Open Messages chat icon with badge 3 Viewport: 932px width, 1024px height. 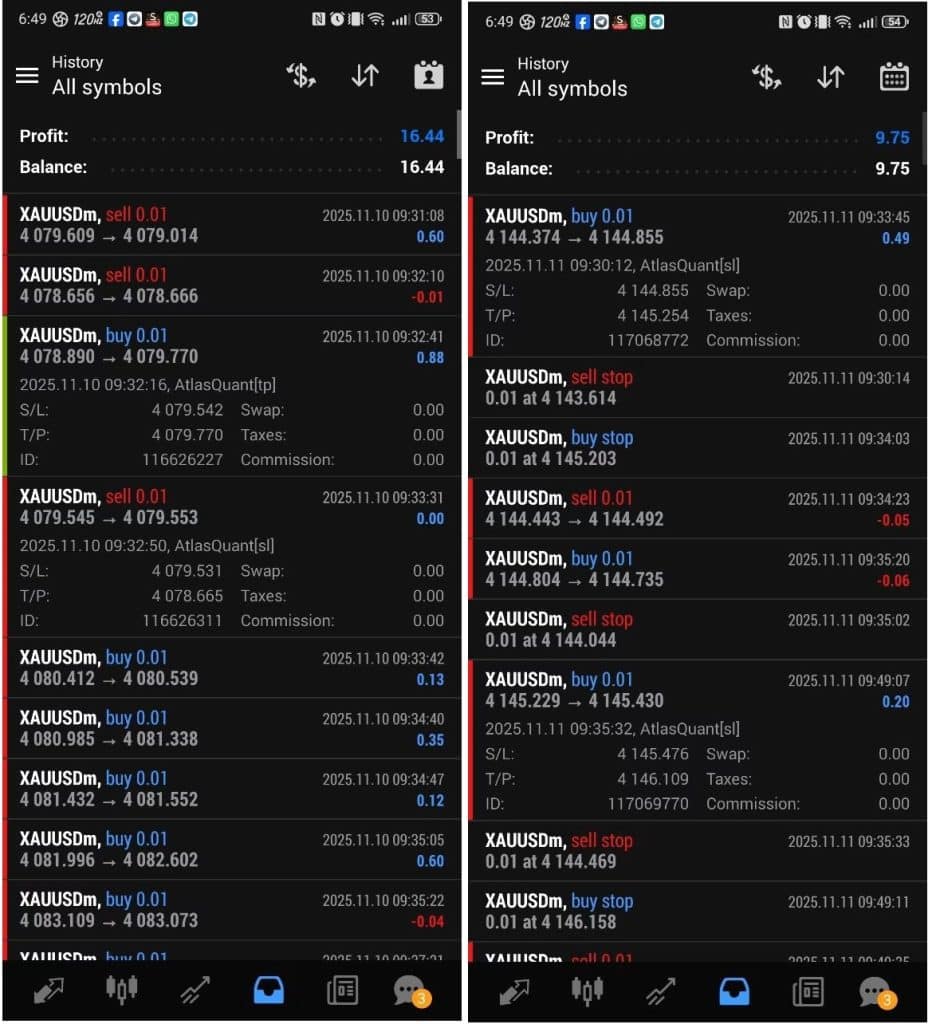(410, 990)
